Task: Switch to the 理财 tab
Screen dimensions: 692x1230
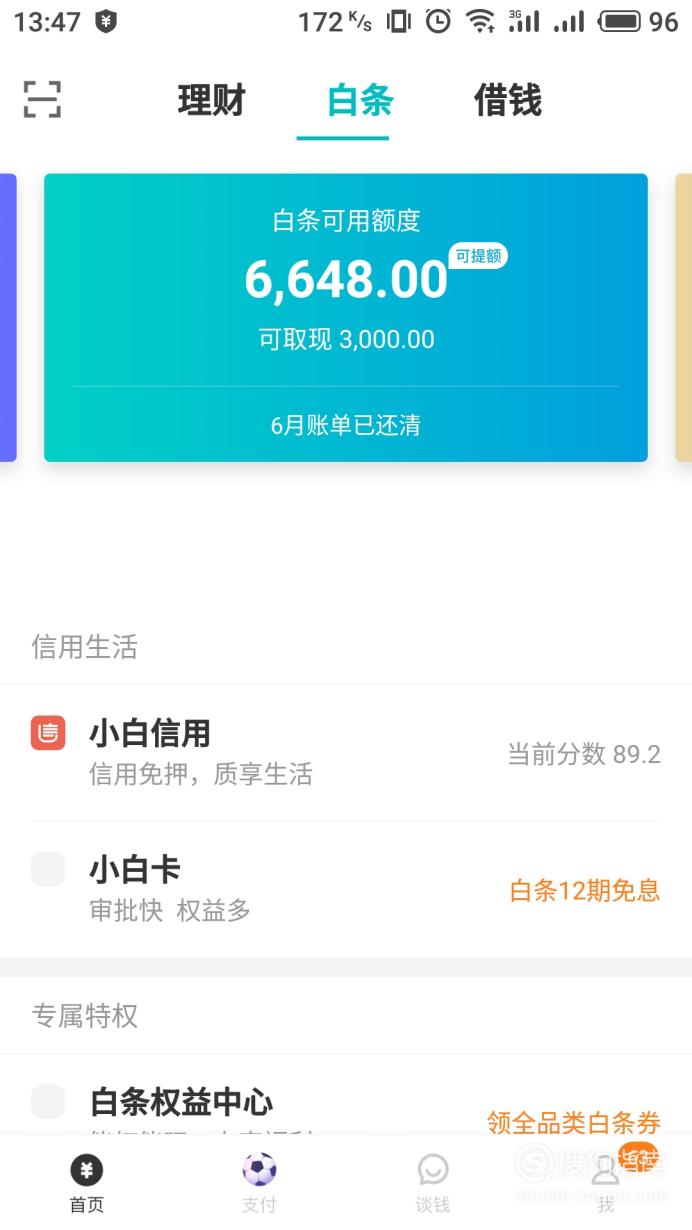Action: 212,101
